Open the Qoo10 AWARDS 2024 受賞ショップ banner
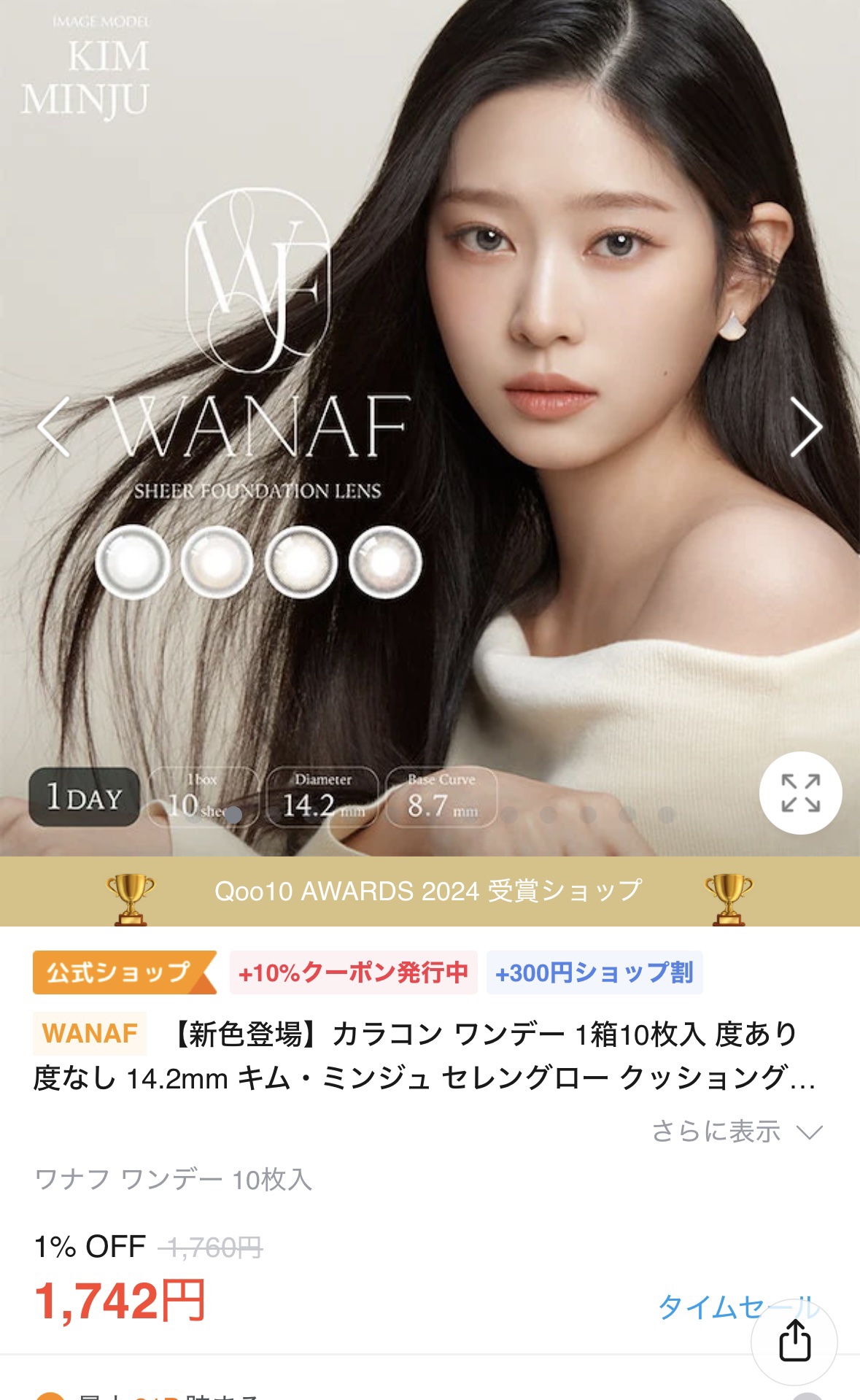The width and height of the screenshot is (860, 1400). pos(430,892)
